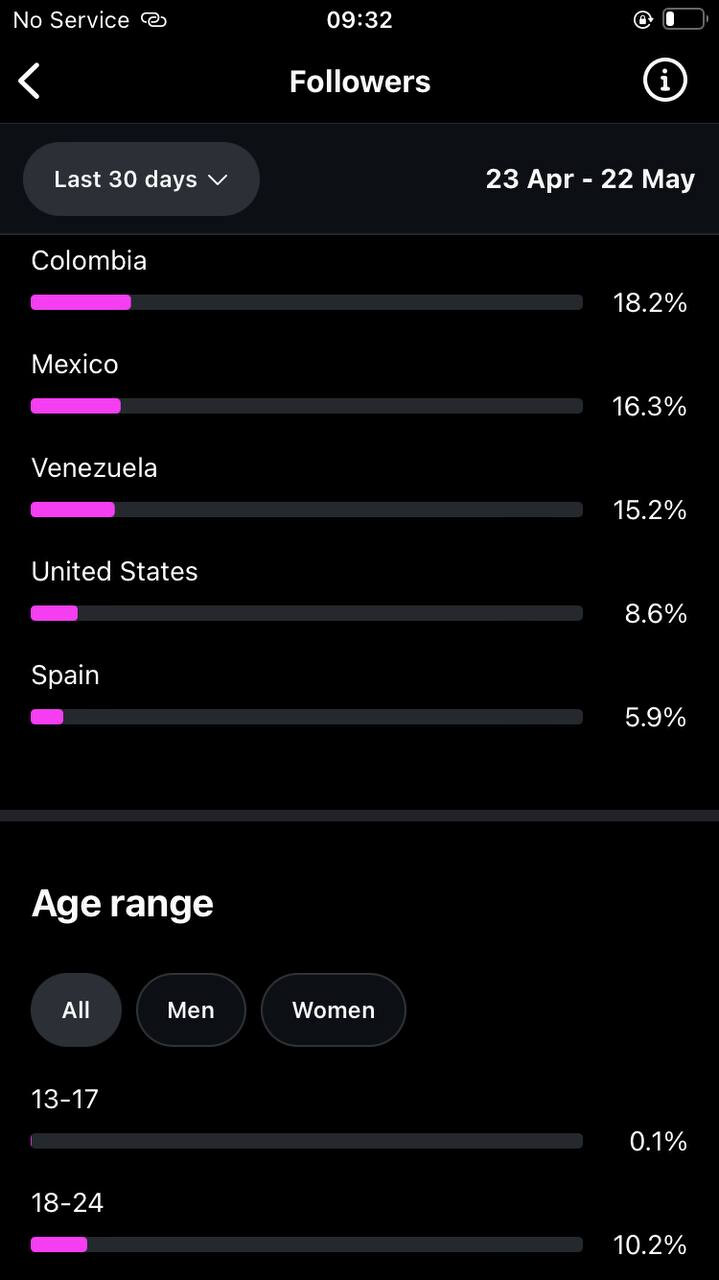Switch age range to Women
Image resolution: width=719 pixels, height=1280 pixels.
333,1010
